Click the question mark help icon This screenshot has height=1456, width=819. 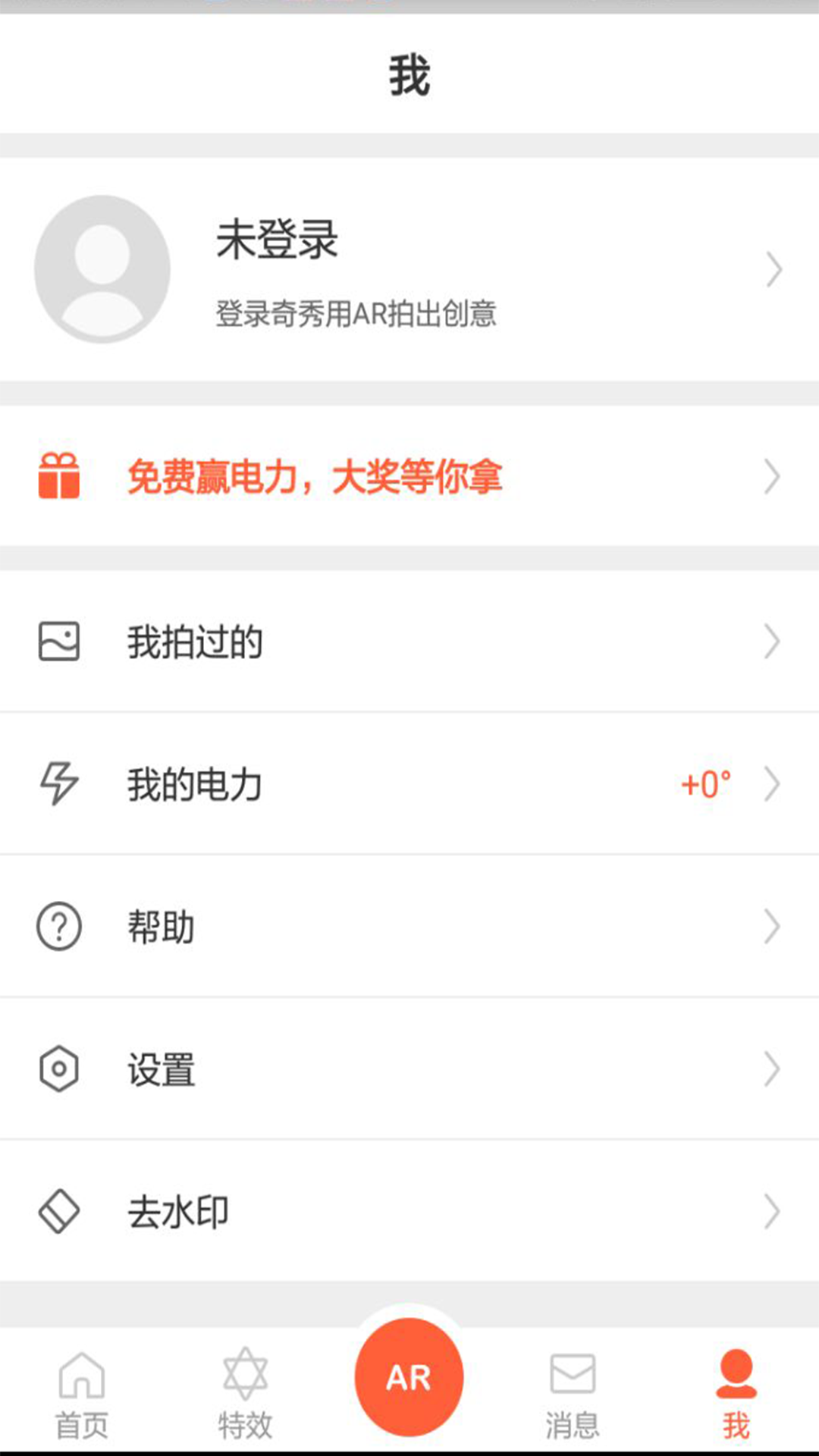click(58, 924)
